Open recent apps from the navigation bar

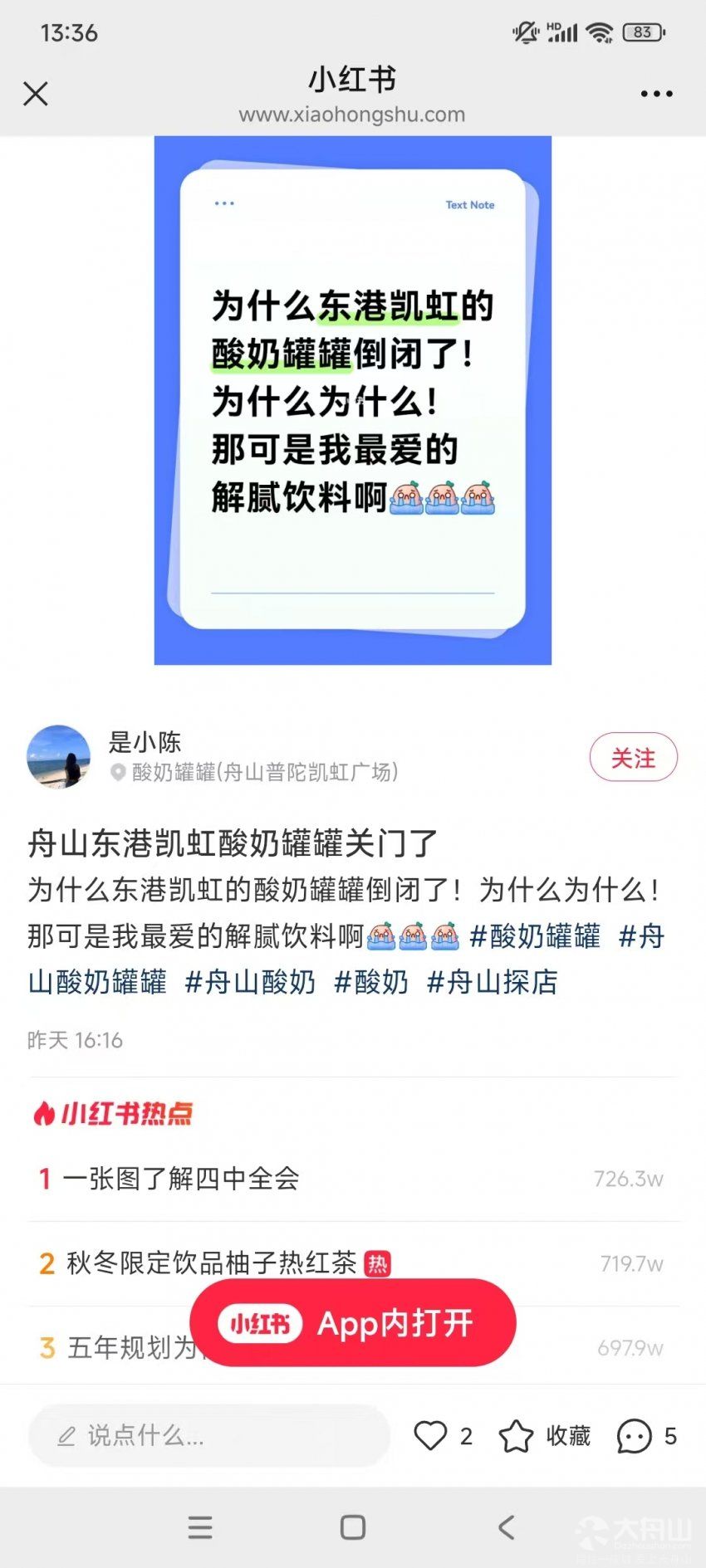[x=200, y=1527]
